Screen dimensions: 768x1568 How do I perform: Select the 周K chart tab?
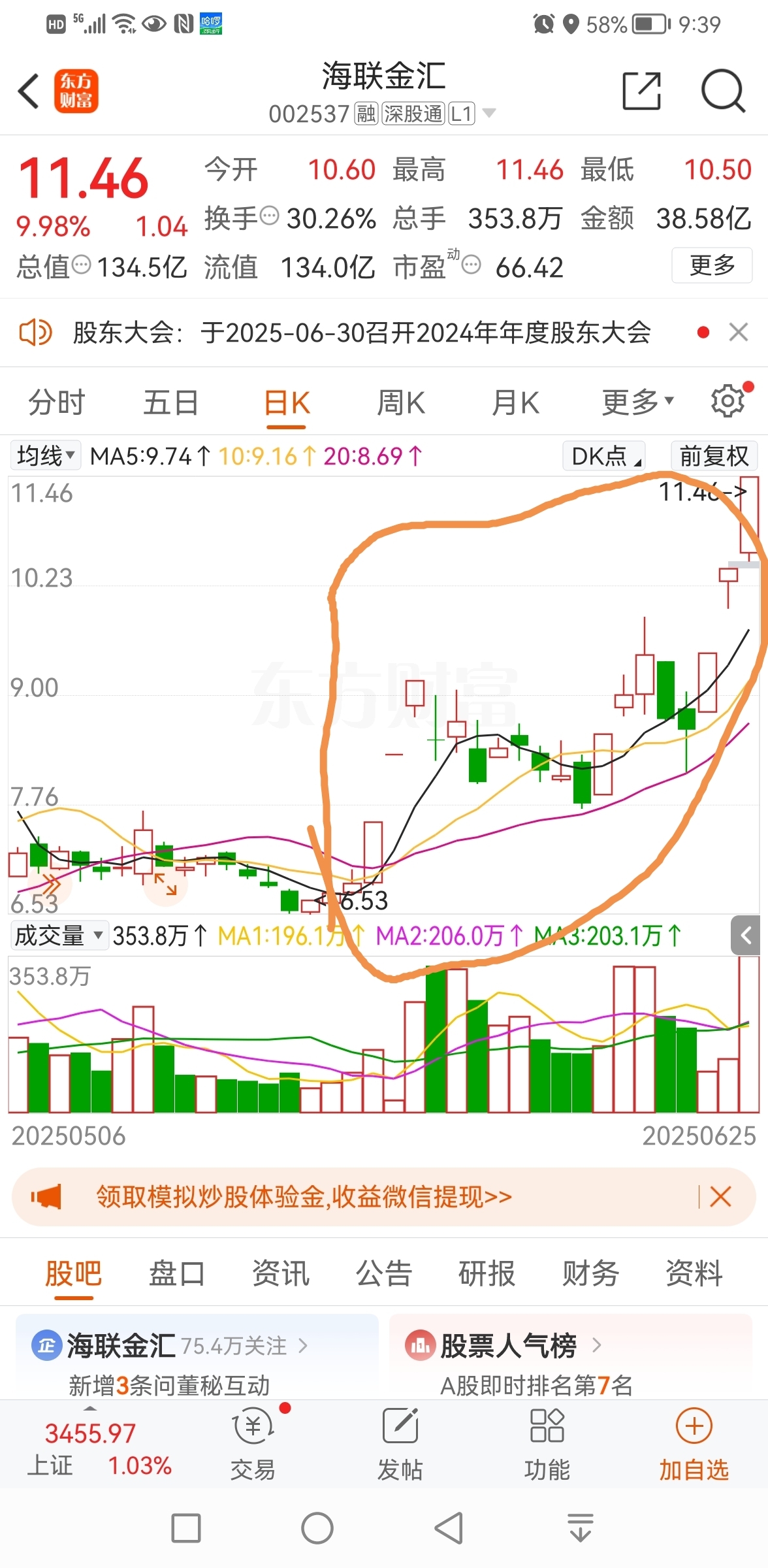click(401, 402)
